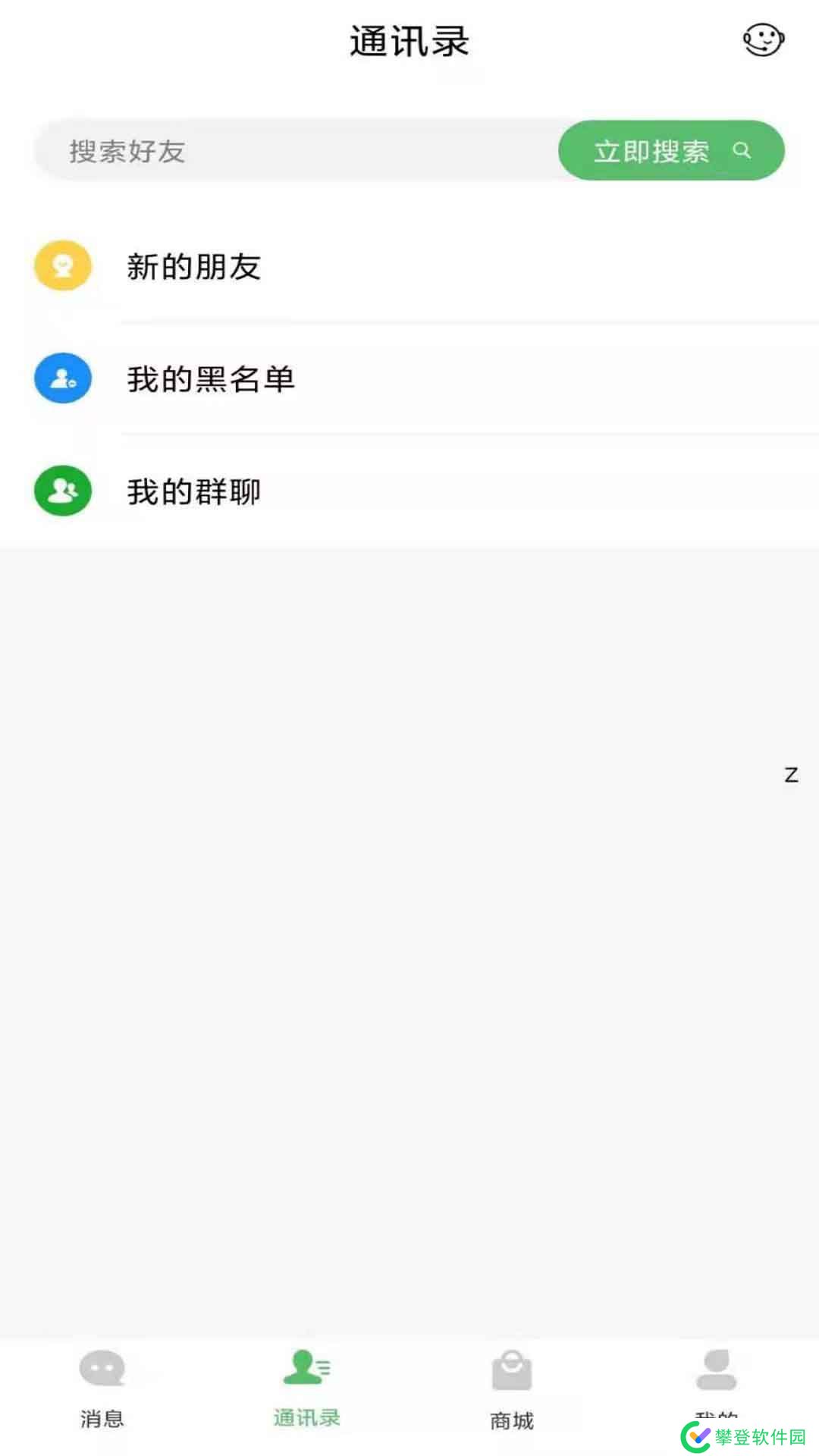819x1456 pixels.
Task: Open 我的群聊
Action: 194,491
